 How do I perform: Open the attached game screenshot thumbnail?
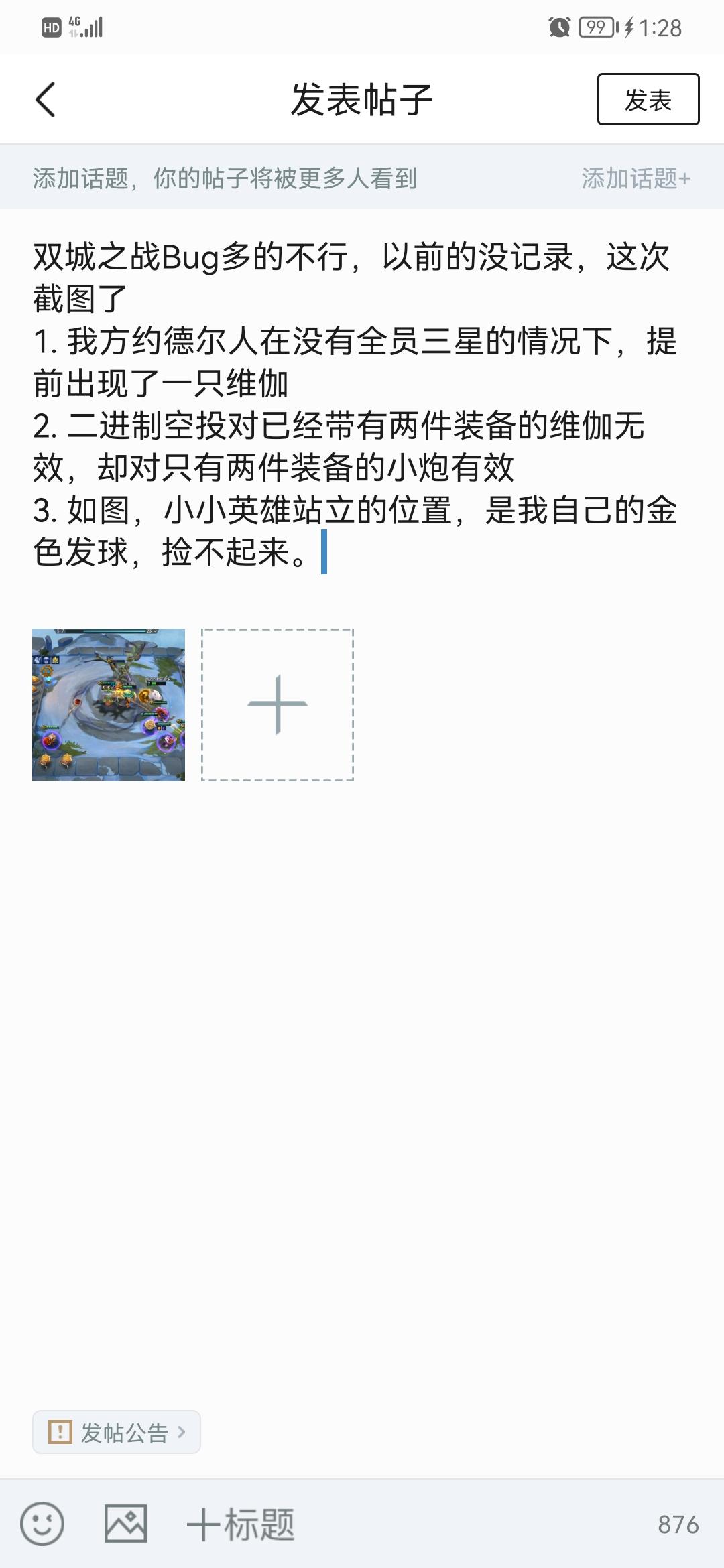109,704
